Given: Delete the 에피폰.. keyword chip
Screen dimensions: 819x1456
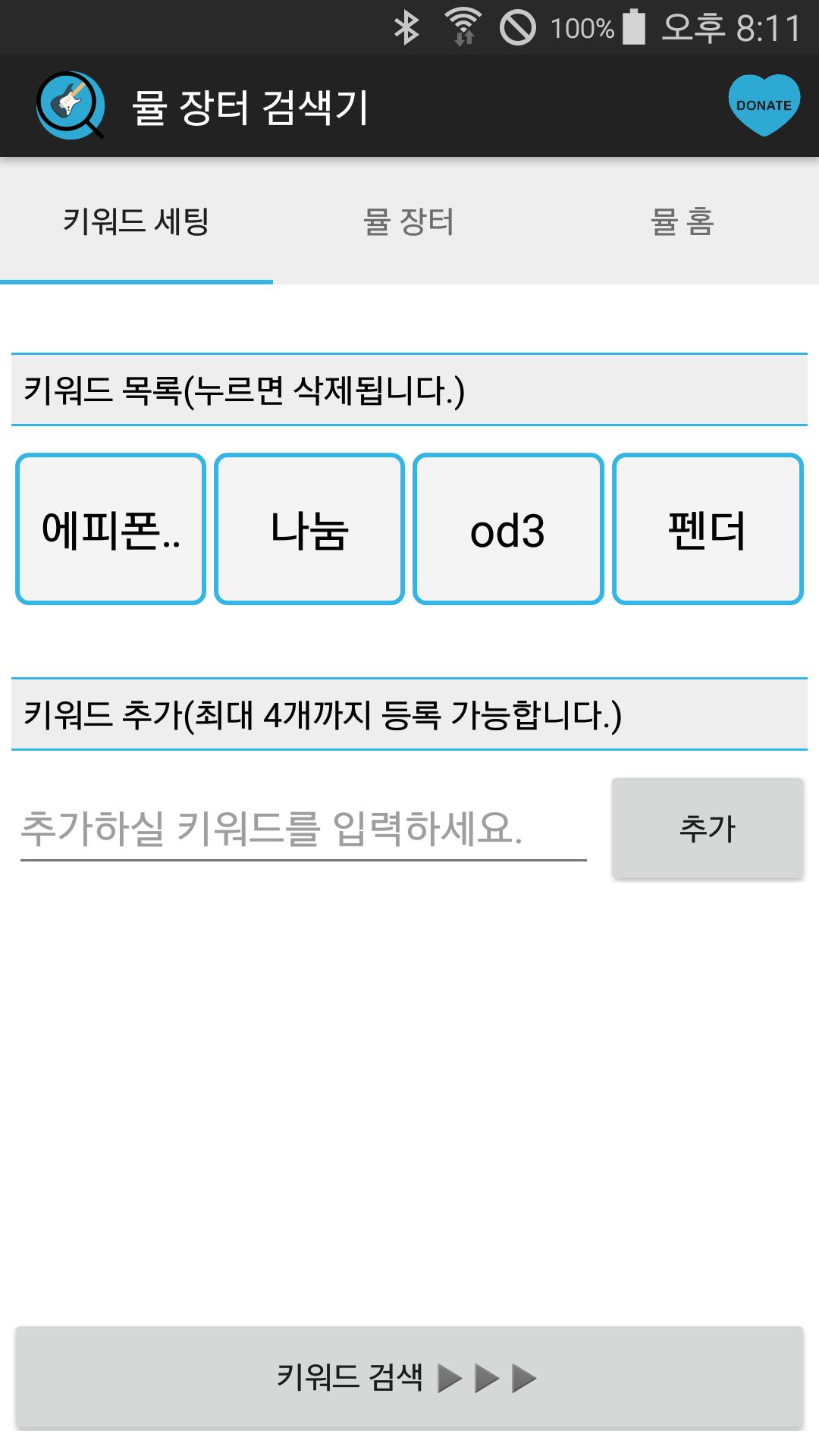Looking at the screenshot, I should pyautogui.click(x=111, y=529).
